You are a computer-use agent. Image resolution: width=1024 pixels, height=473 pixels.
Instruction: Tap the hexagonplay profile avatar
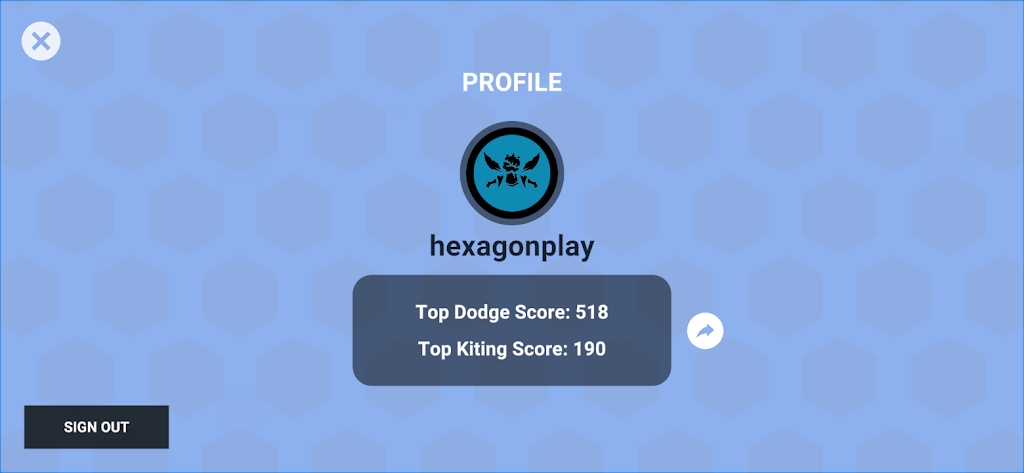coord(512,173)
